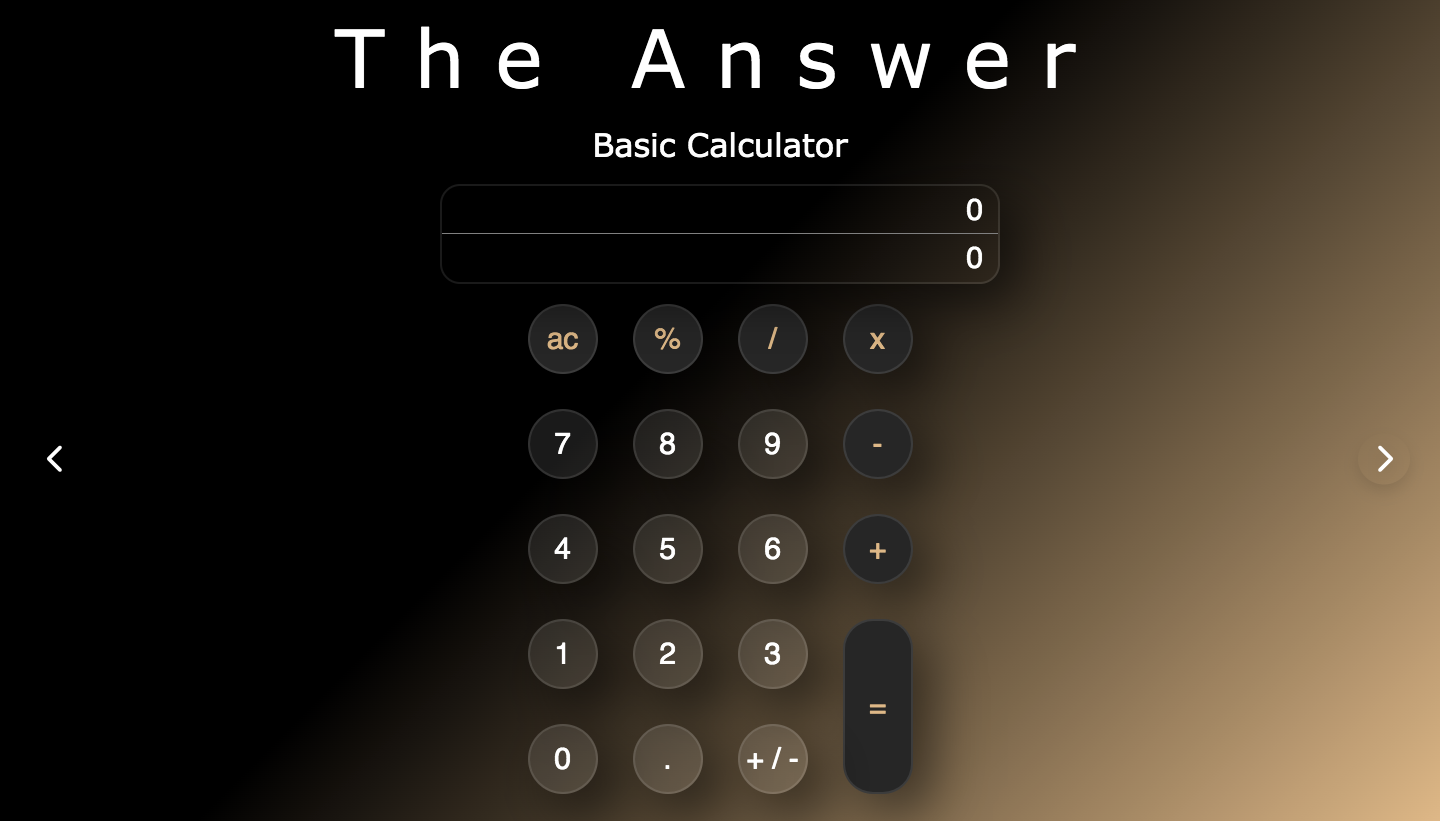Enter digit 2
Image resolution: width=1440 pixels, height=821 pixels.
668,654
